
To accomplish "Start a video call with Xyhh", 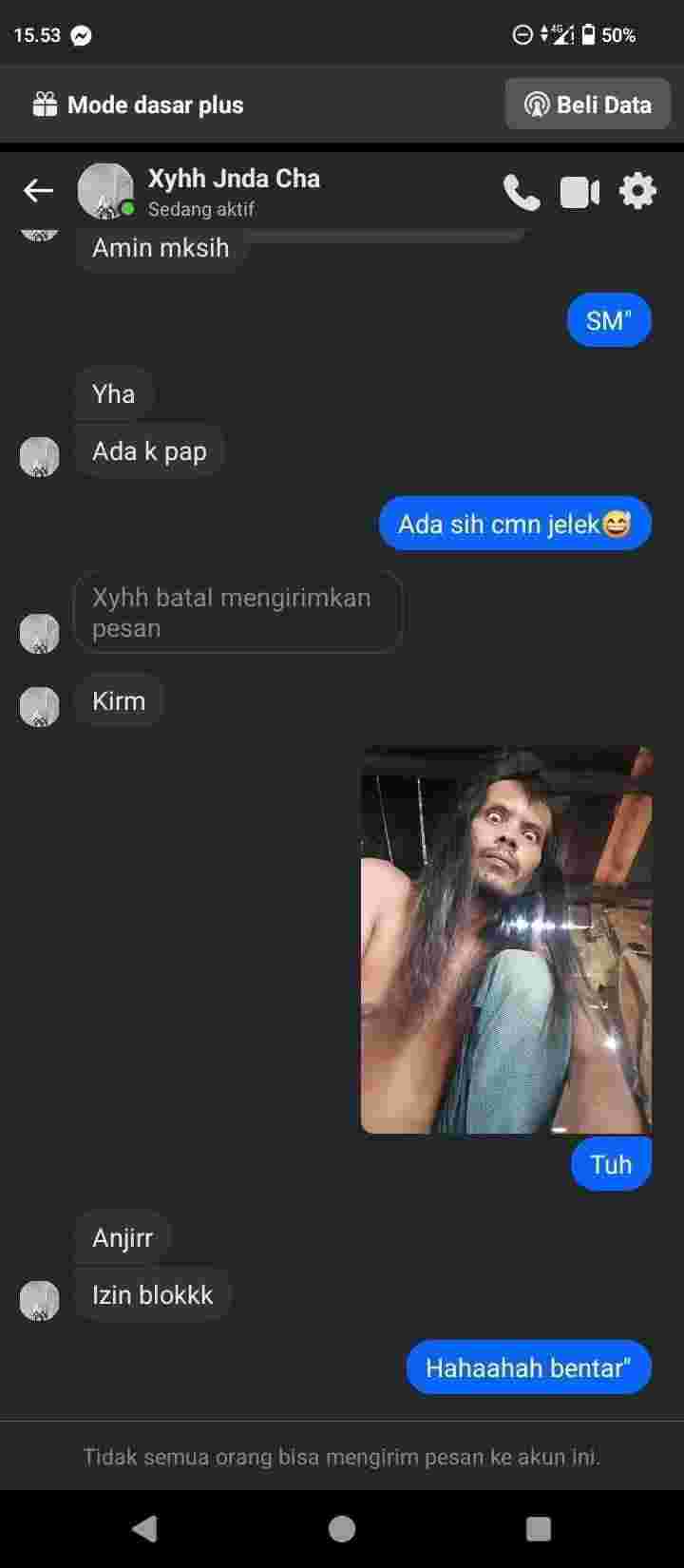I will pyautogui.click(x=579, y=192).
